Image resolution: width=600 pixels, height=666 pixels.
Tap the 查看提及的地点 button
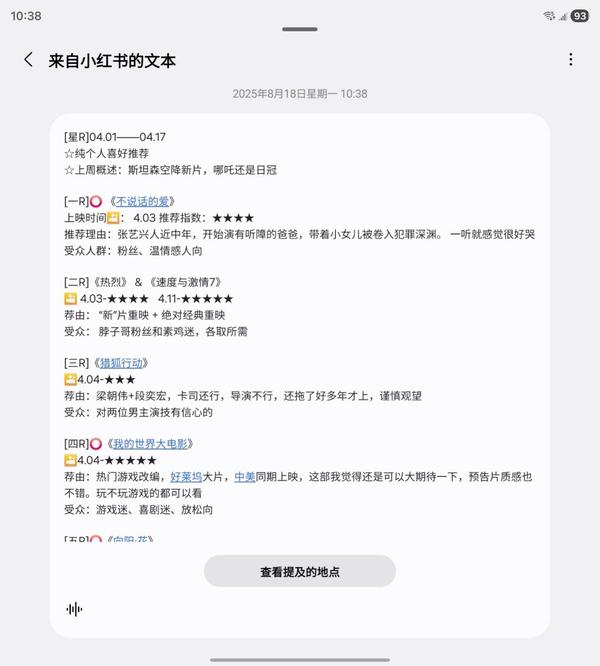pyautogui.click(x=300, y=572)
